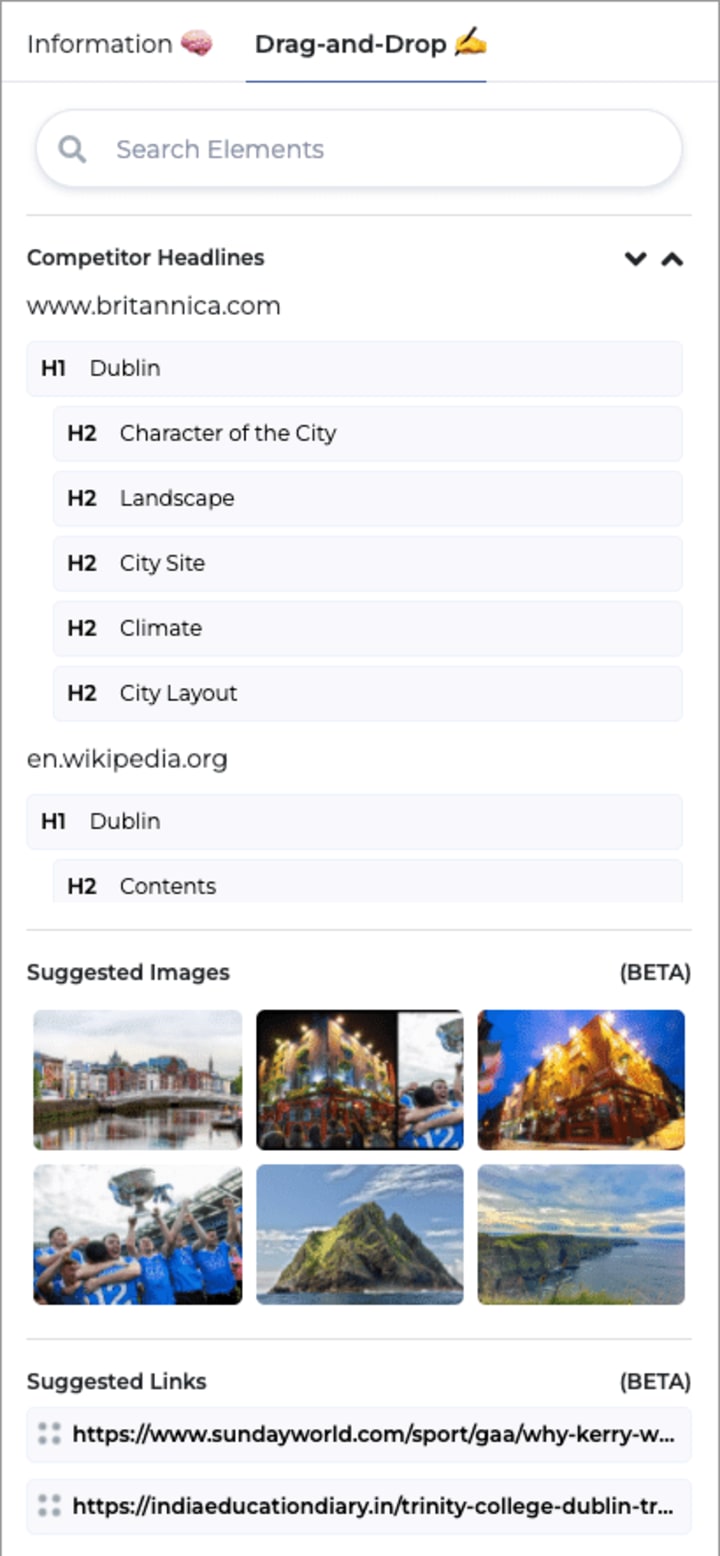Choose the rocky island suggested image

point(360,1235)
